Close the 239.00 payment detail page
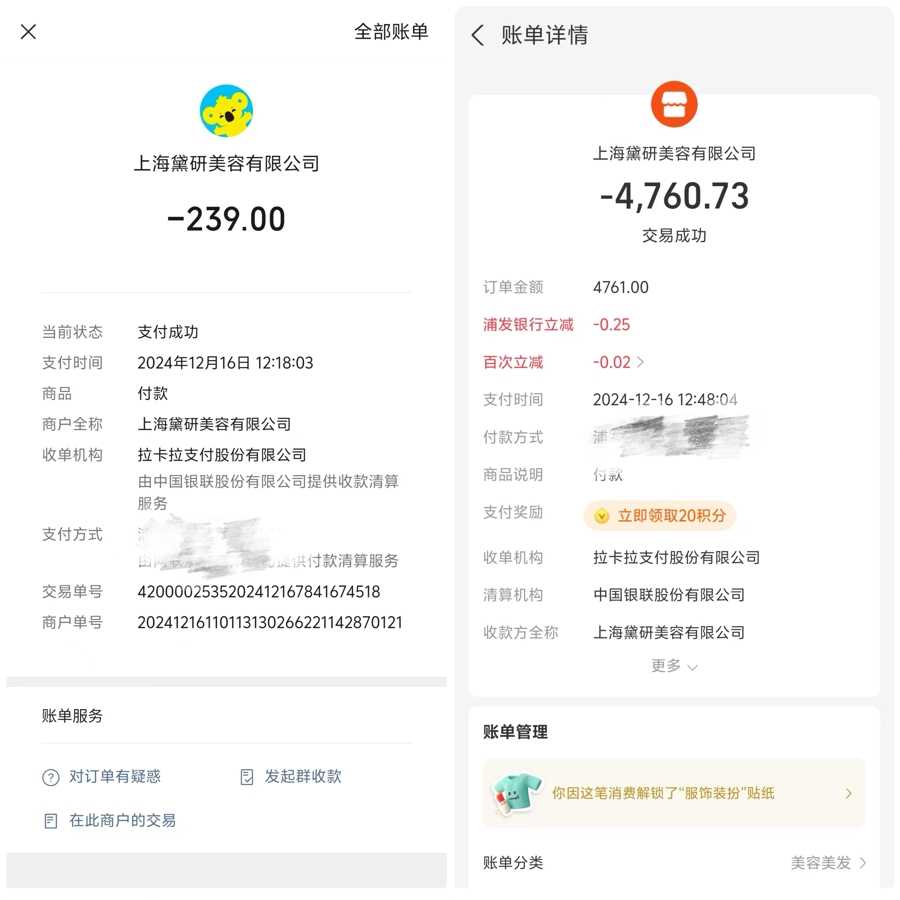This screenshot has height=900, width=900. tap(28, 32)
